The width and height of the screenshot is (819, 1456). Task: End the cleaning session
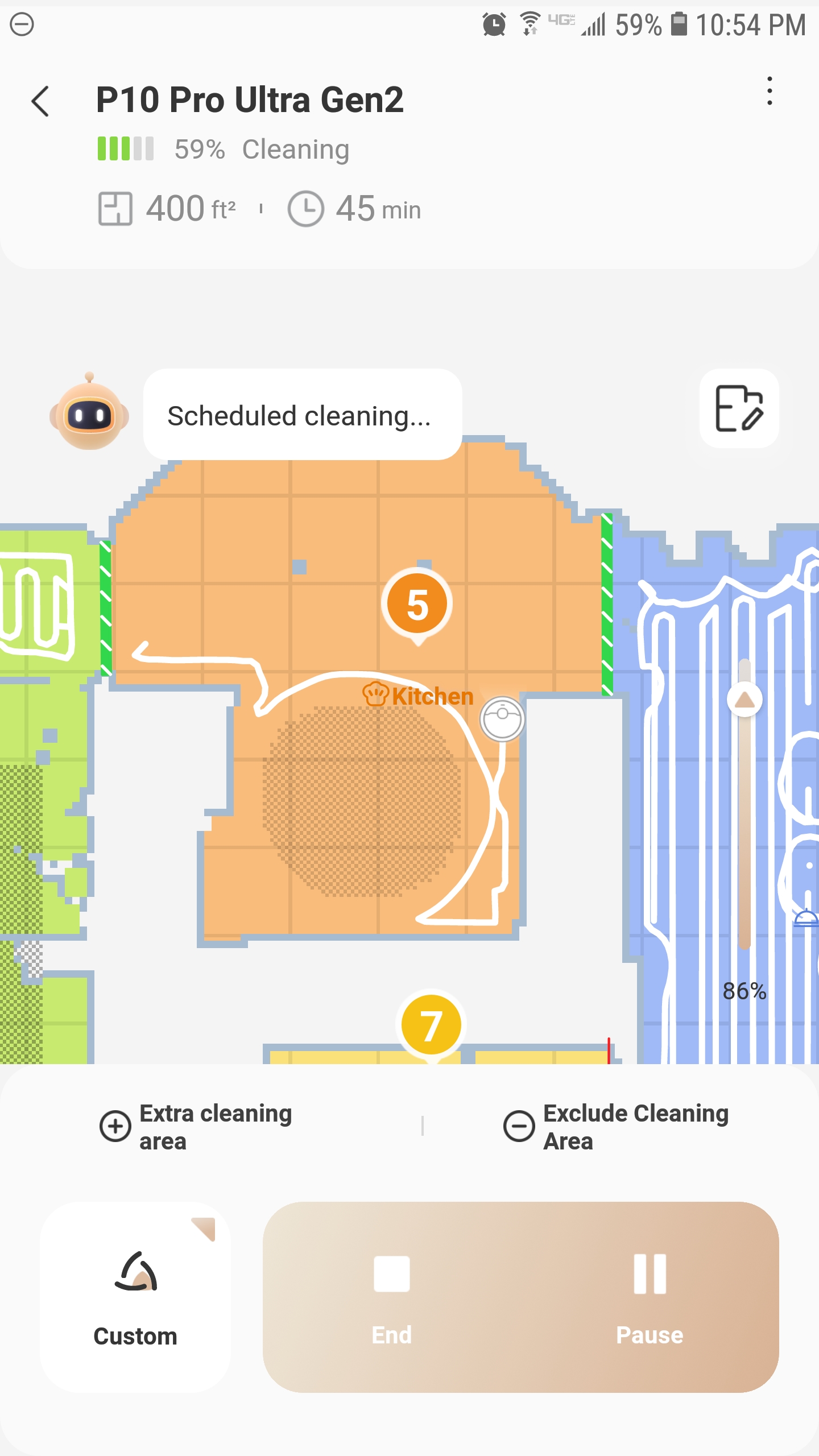click(x=392, y=1297)
